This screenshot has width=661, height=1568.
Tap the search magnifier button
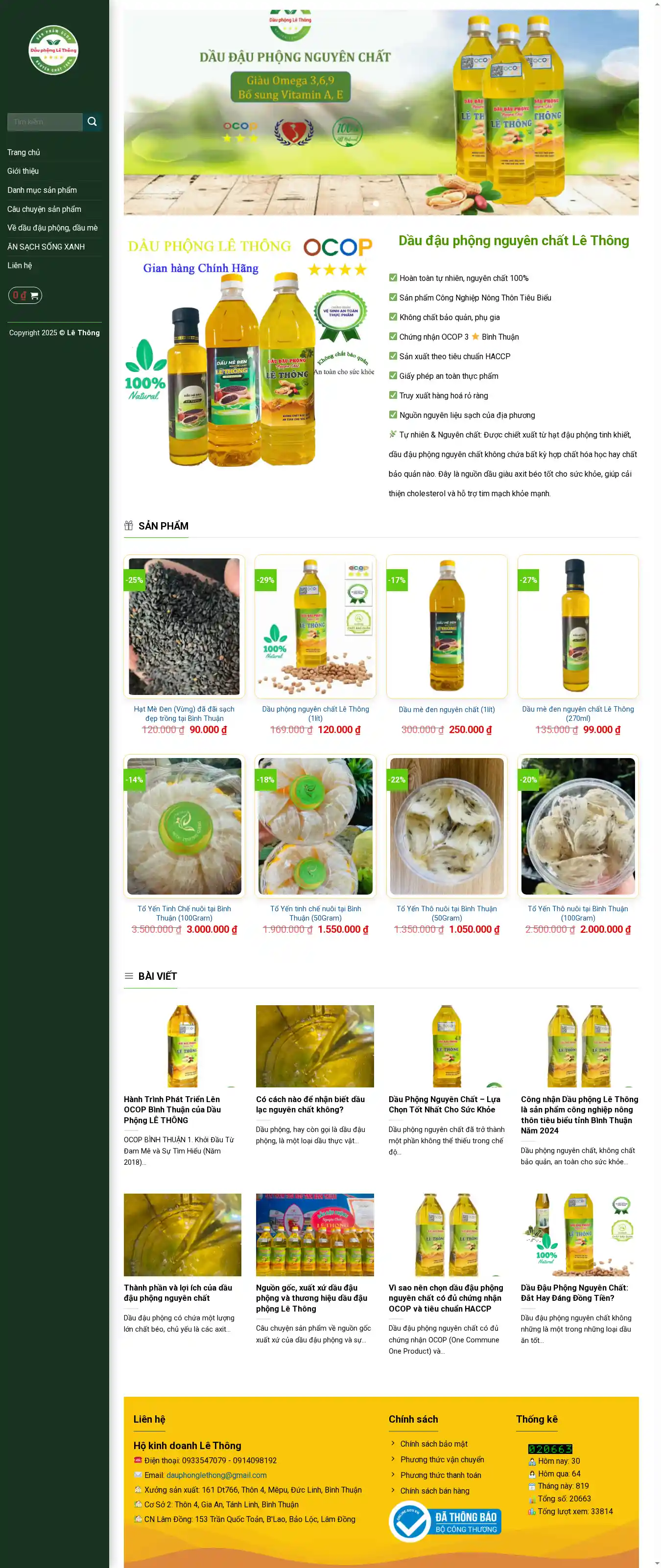point(92,122)
